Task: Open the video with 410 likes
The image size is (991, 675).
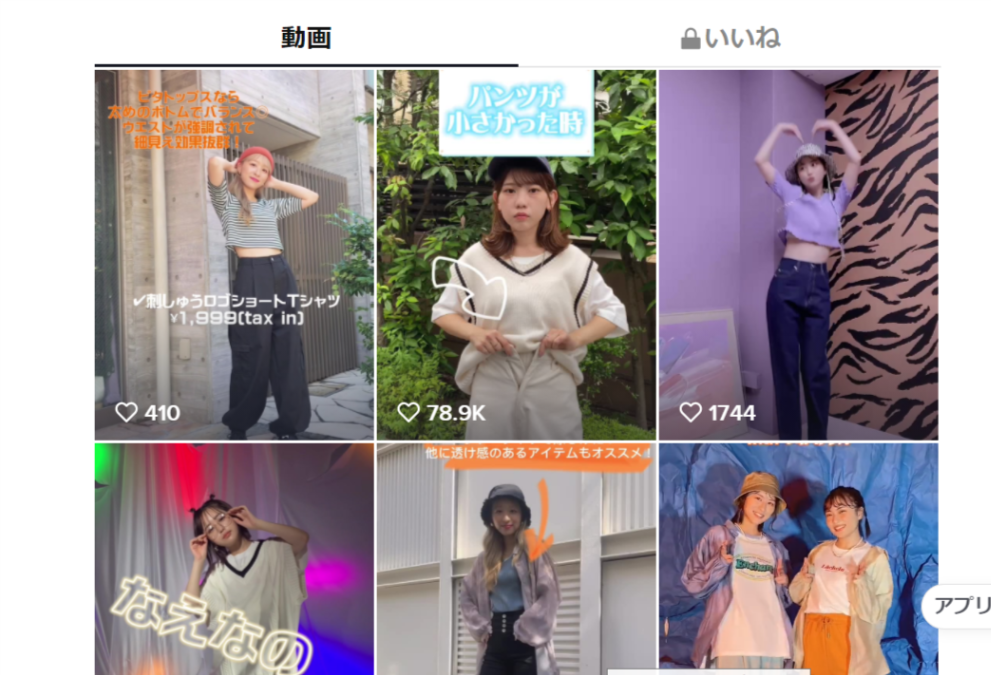Action: pos(234,255)
